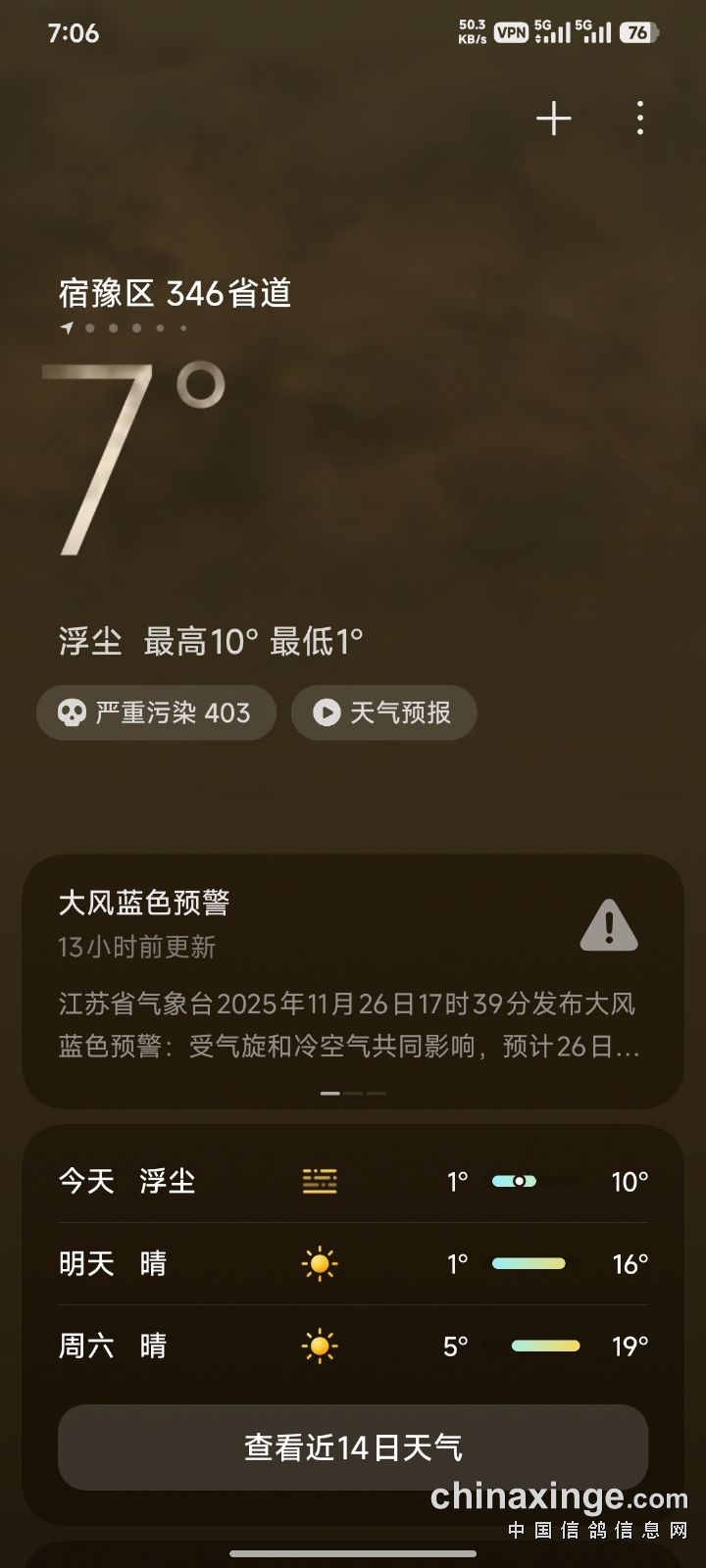Open city list via 宿豫区 346省道
The image size is (706, 1568).
click(176, 293)
